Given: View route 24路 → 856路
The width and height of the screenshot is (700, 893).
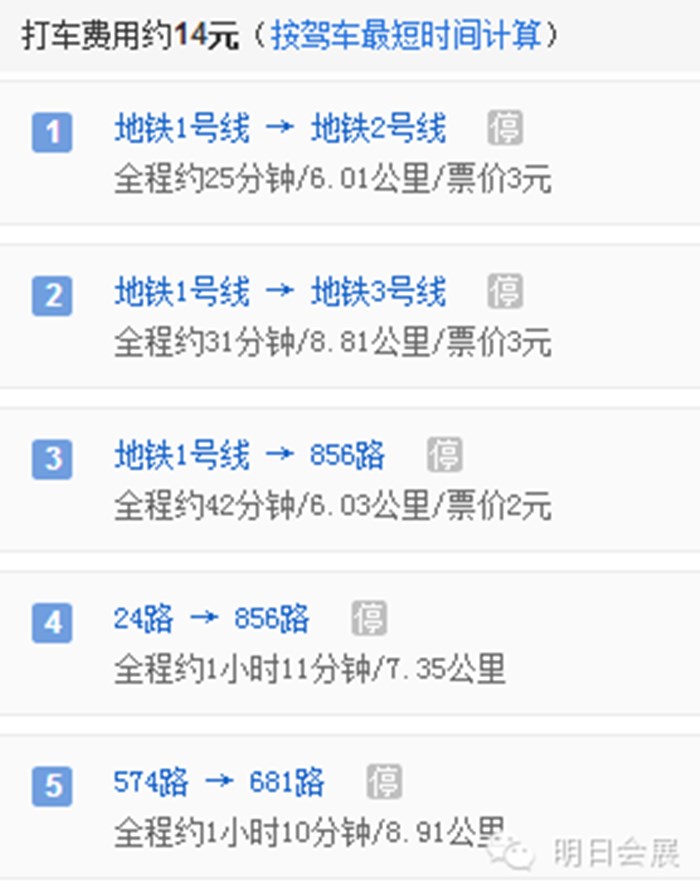Looking at the screenshot, I should (211, 619).
